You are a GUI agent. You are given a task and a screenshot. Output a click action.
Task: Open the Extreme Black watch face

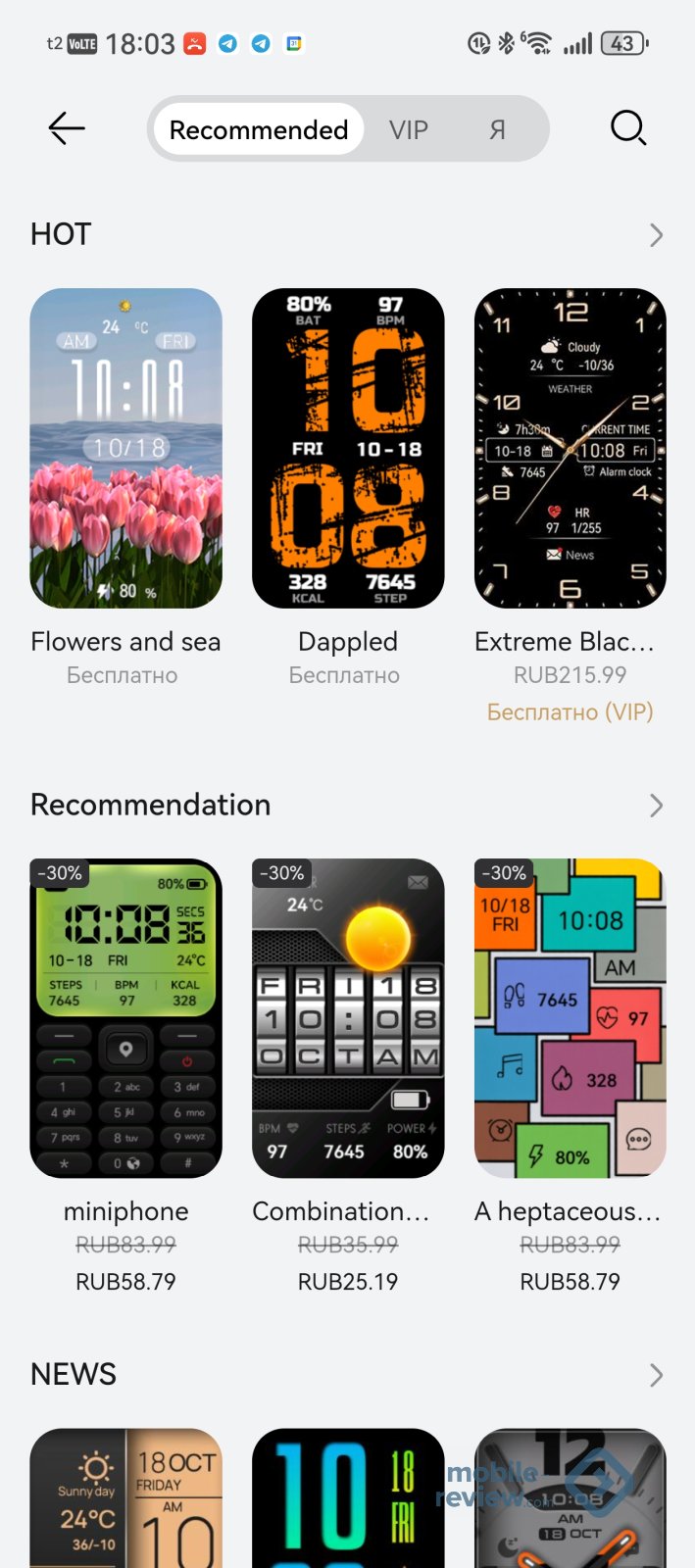coord(570,448)
